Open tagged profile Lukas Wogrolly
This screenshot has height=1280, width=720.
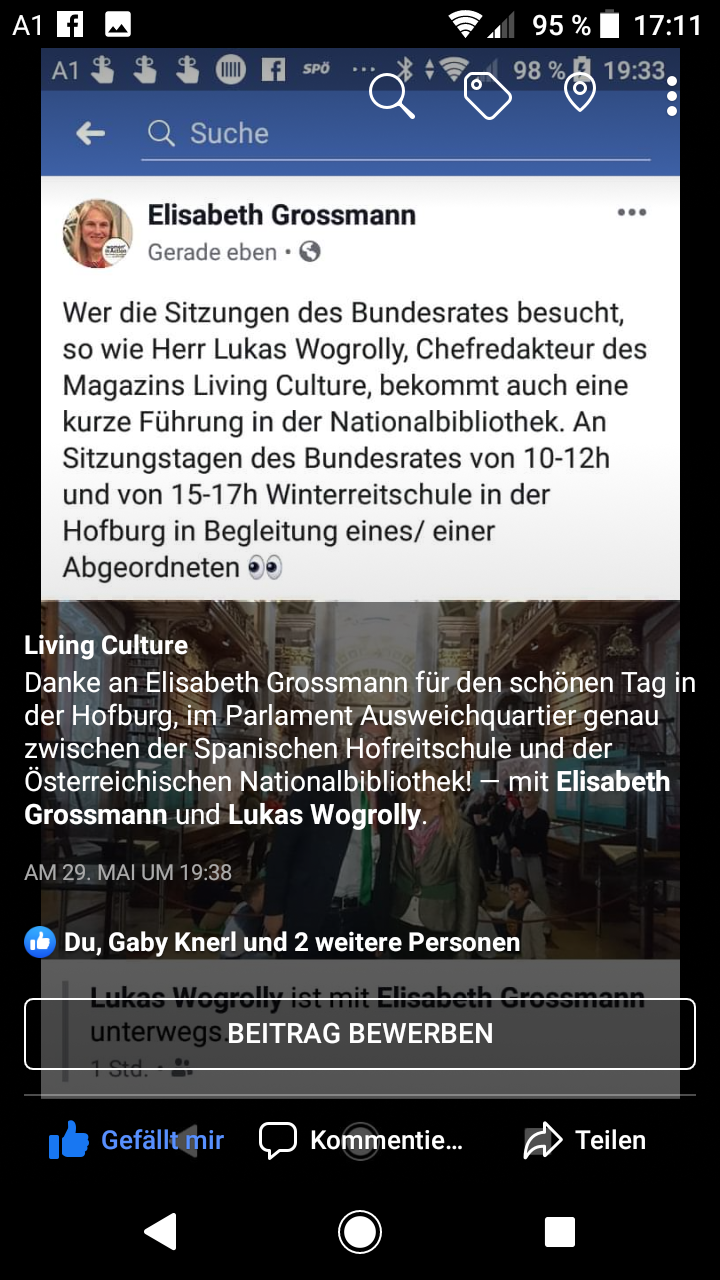(x=326, y=815)
